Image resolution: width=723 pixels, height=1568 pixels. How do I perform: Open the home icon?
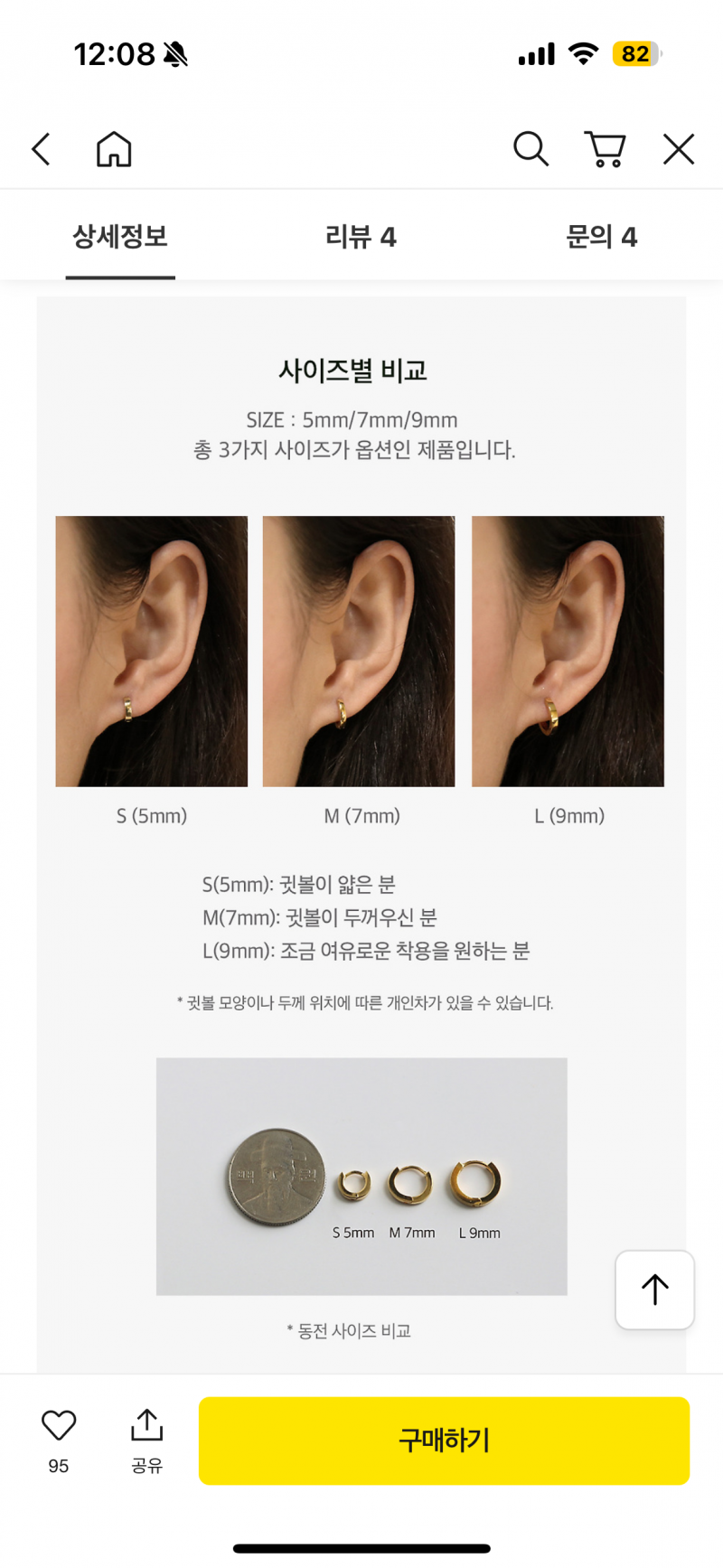pos(114,149)
